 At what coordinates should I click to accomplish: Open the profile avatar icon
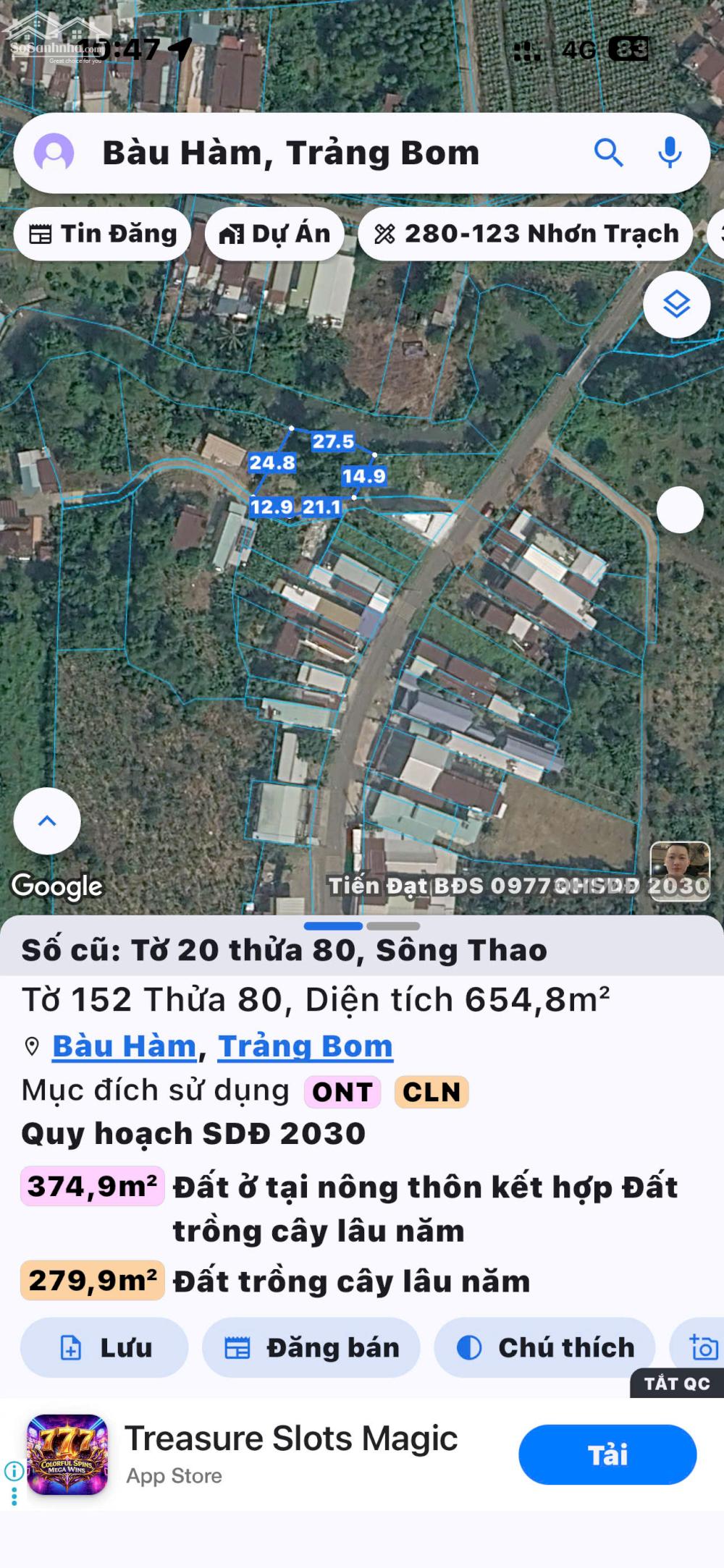(x=54, y=153)
